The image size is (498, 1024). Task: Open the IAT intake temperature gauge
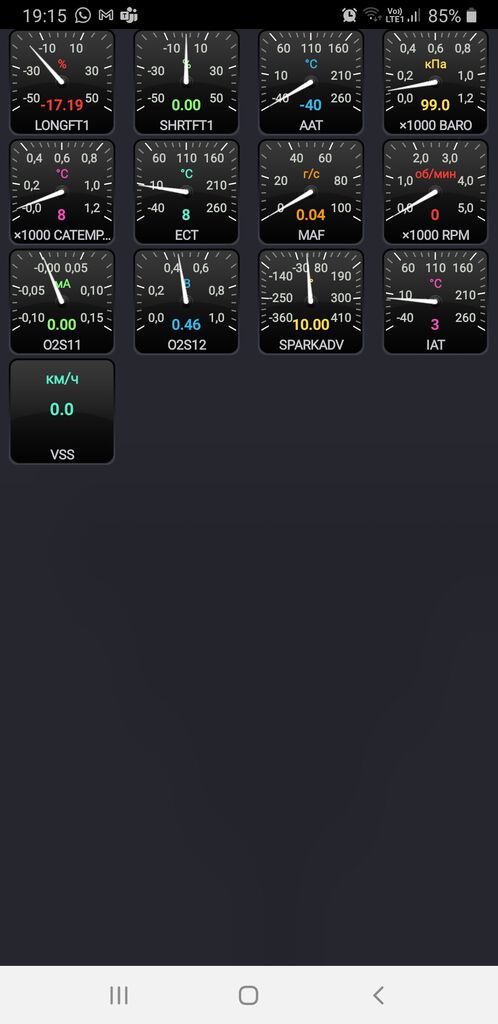435,302
